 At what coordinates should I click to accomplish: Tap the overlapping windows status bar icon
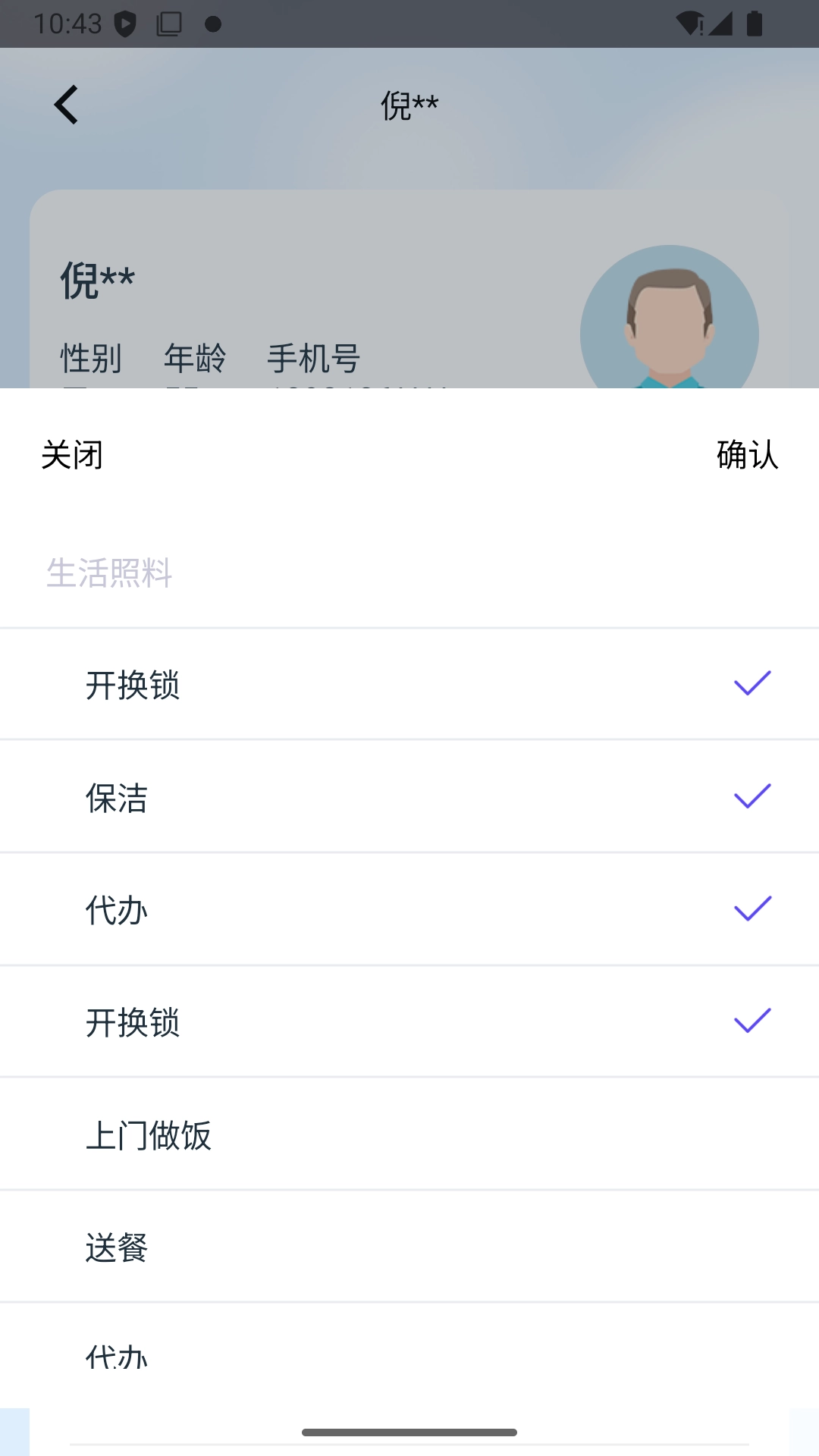click(168, 24)
